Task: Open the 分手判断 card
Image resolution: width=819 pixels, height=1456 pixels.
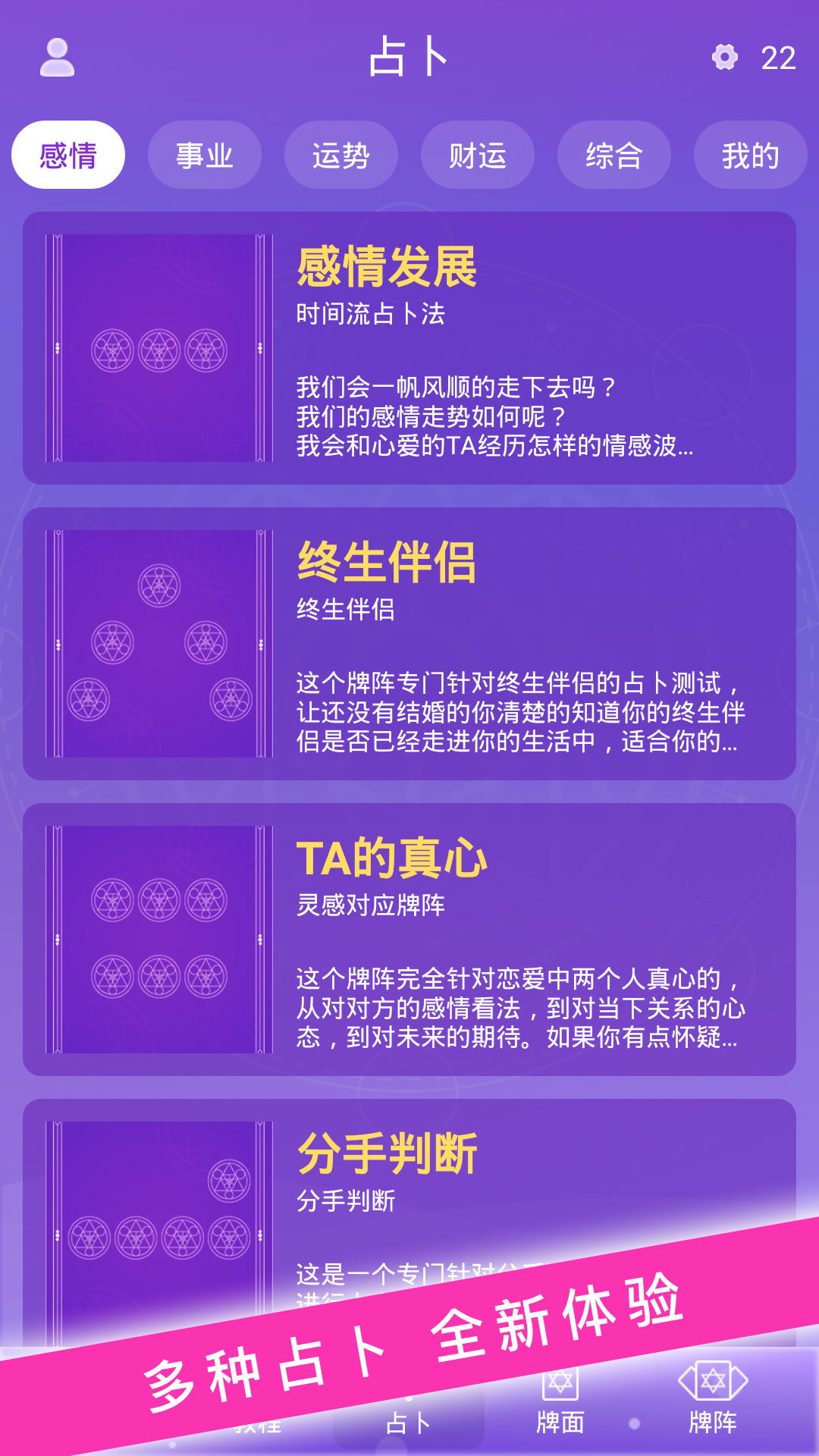Action: point(409,1183)
